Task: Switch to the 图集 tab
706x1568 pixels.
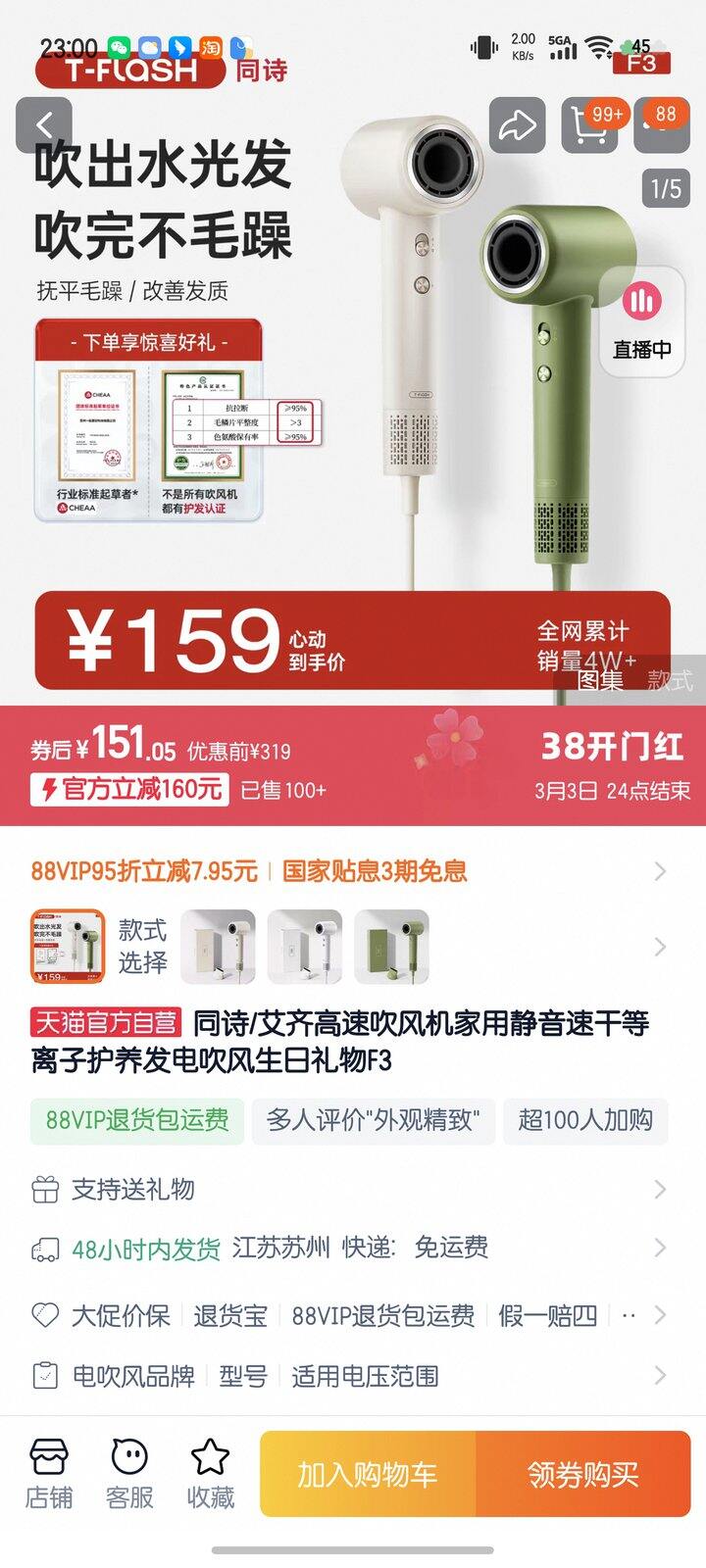Action: tap(599, 679)
